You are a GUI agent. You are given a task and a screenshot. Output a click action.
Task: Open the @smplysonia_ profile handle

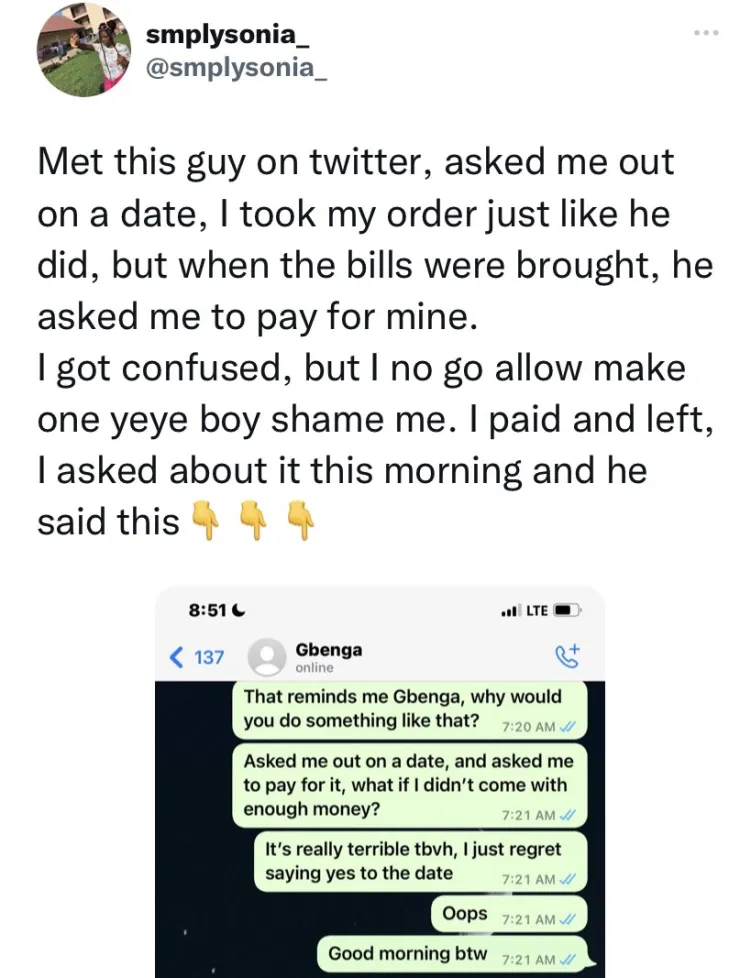pos(236,69)
